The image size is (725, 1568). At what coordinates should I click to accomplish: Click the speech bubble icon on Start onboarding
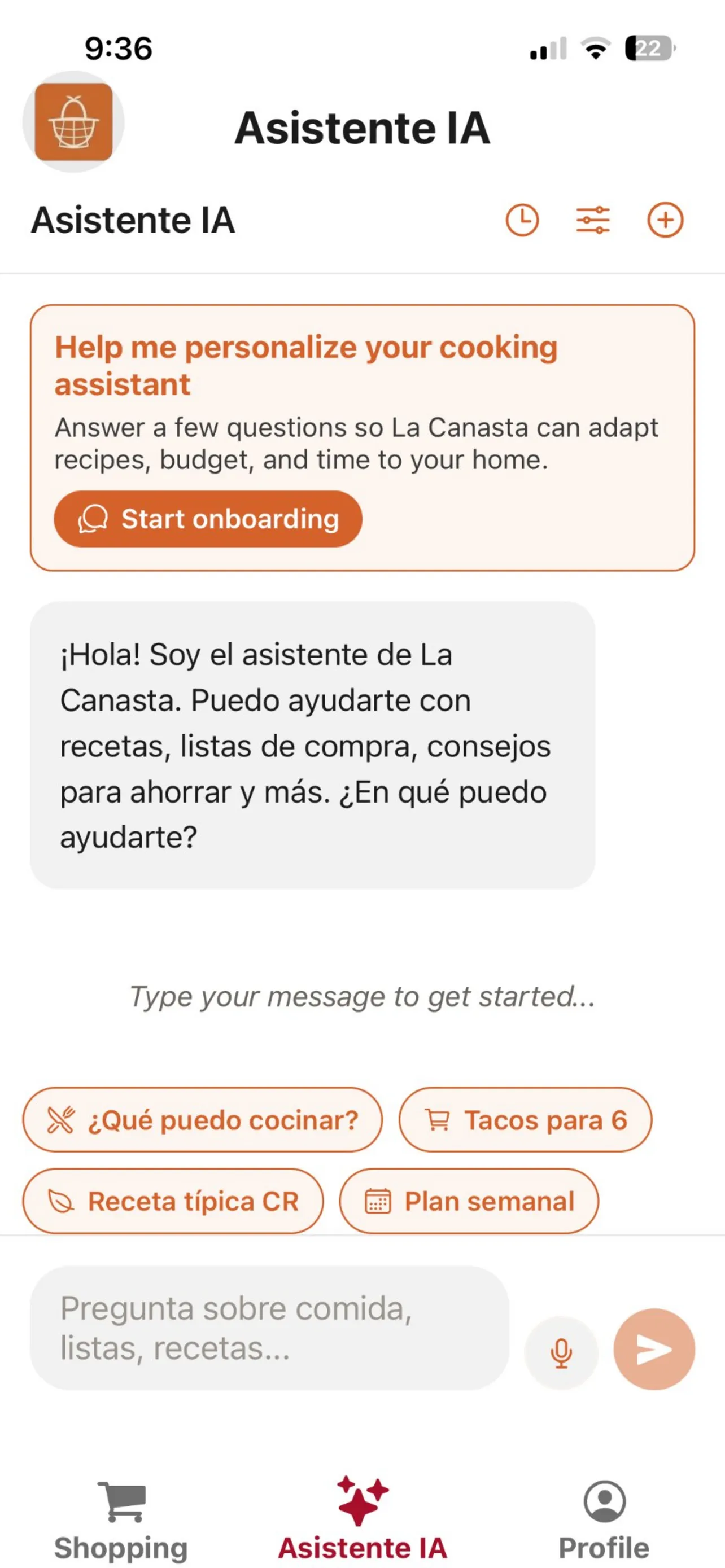(91, 519)
